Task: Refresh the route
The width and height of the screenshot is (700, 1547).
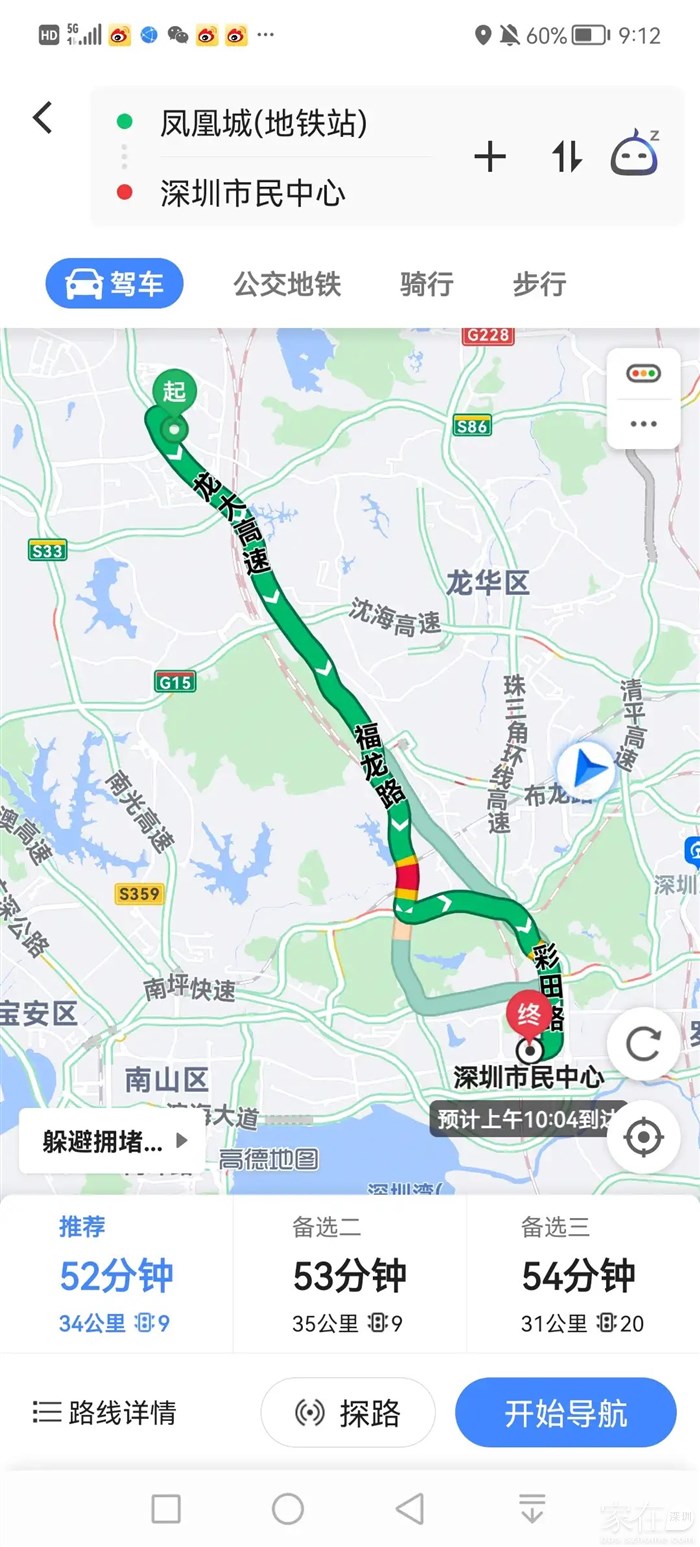Action: [643, 1044]
